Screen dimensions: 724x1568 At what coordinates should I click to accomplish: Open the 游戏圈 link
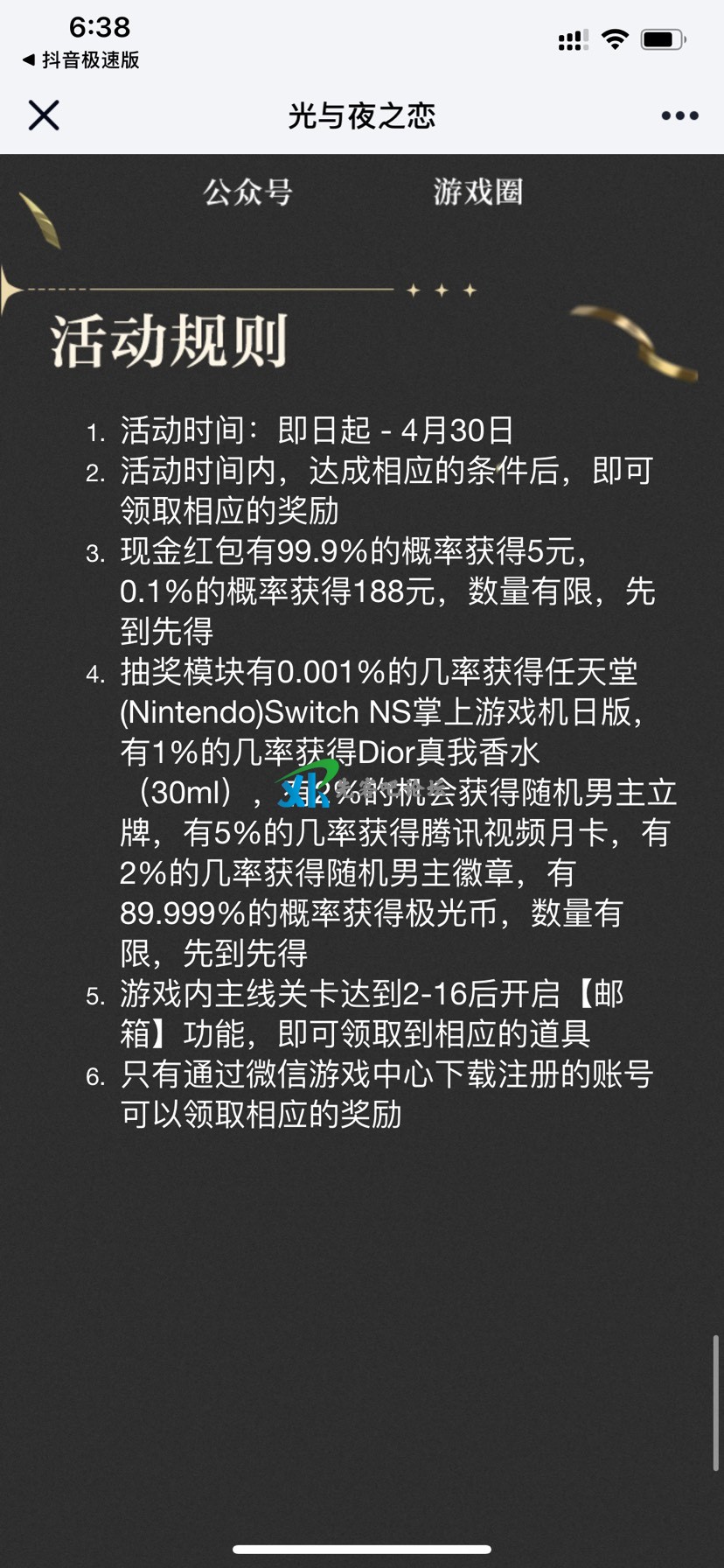point(477,192)
